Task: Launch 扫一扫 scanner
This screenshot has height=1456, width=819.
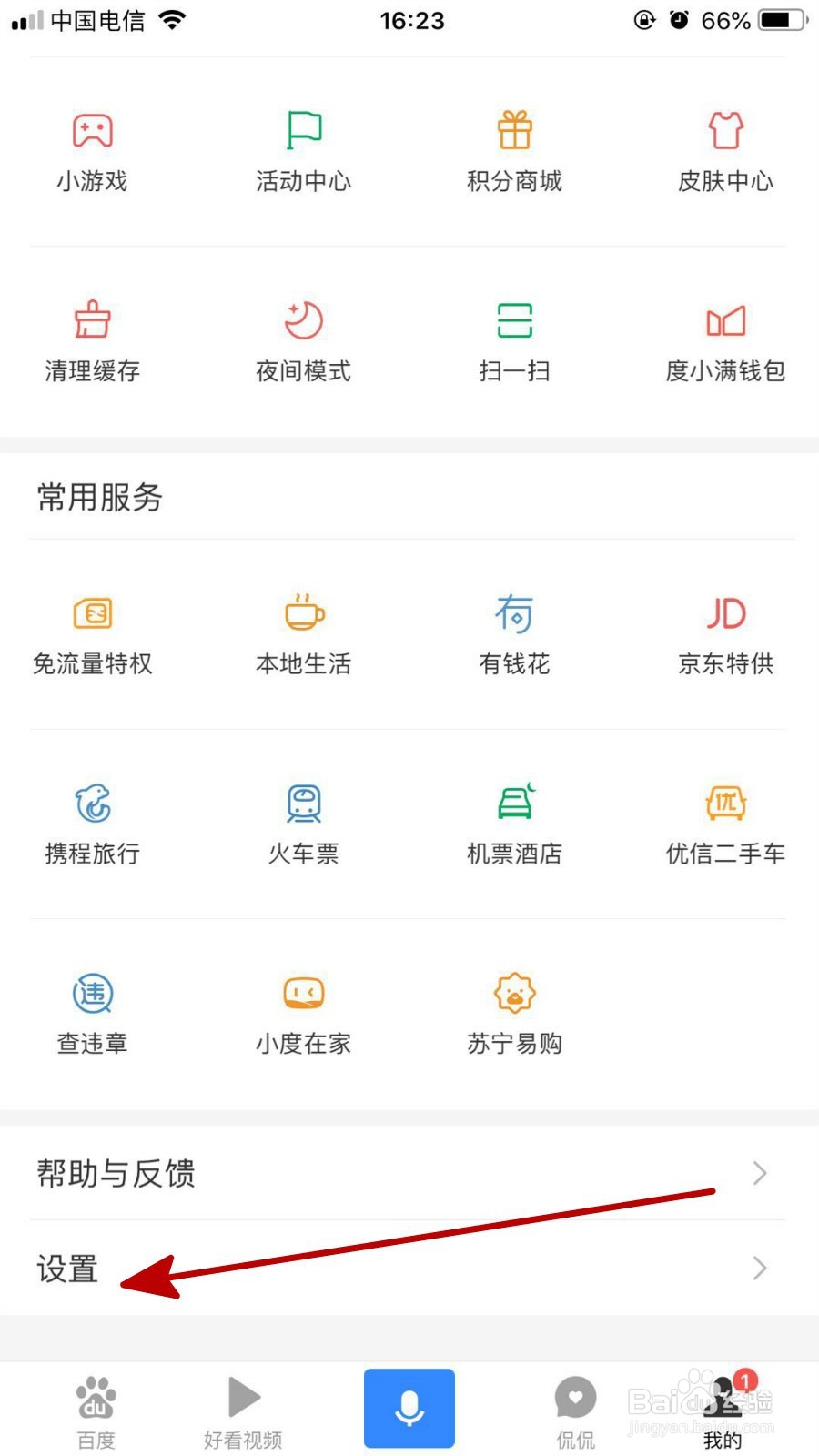Action: (514, 341)
